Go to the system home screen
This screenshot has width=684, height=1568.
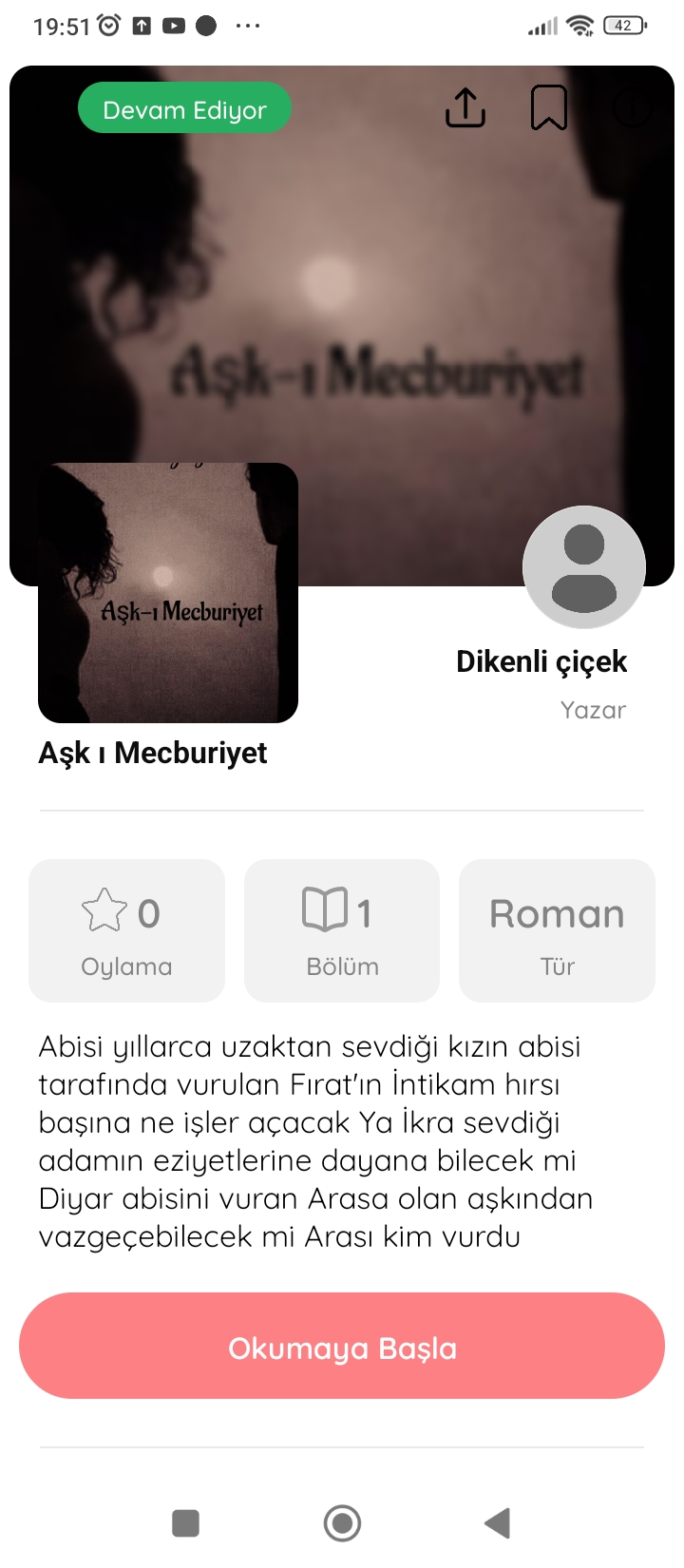342,1523
